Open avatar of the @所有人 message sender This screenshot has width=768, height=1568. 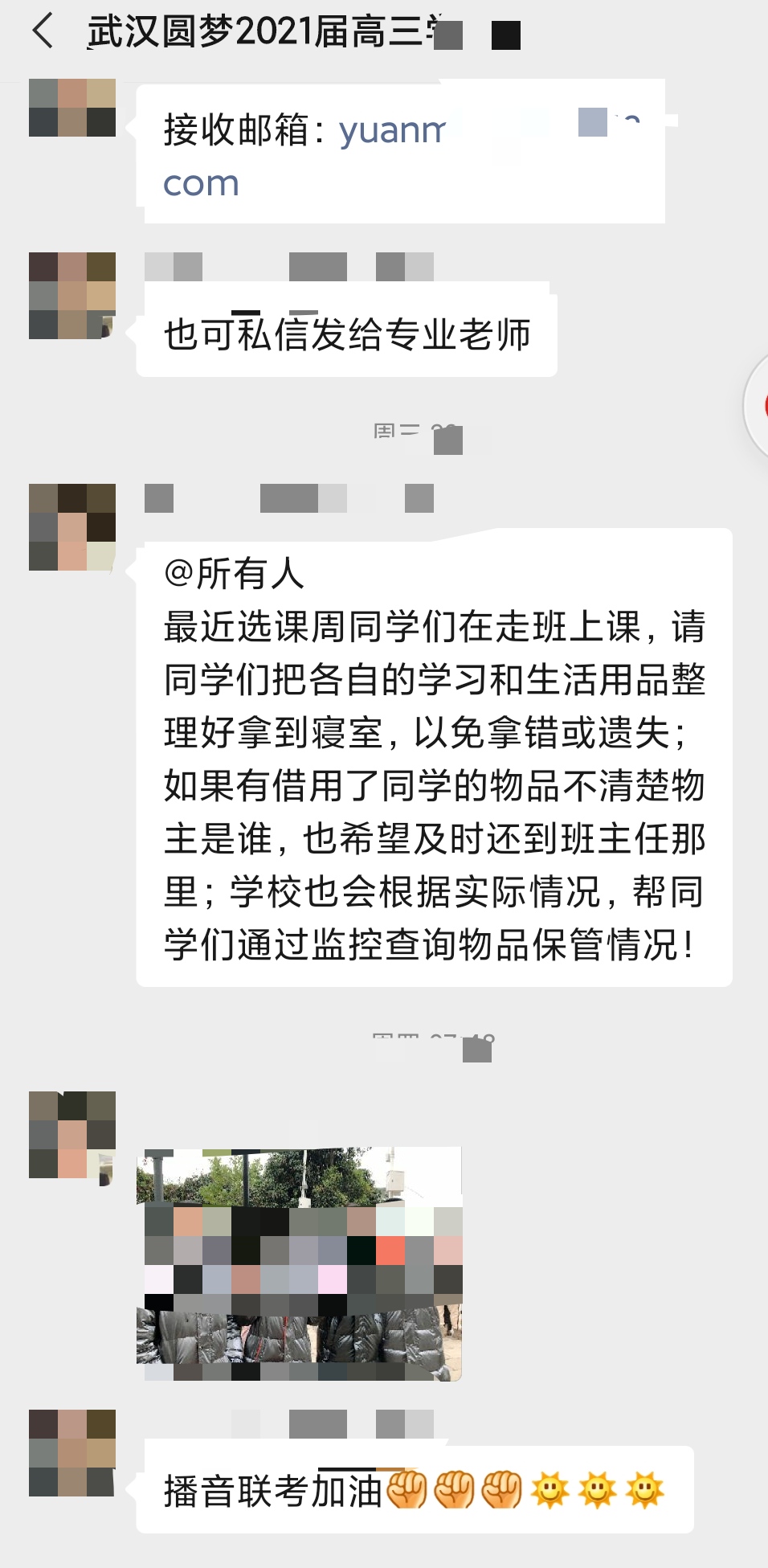[72, 527]
